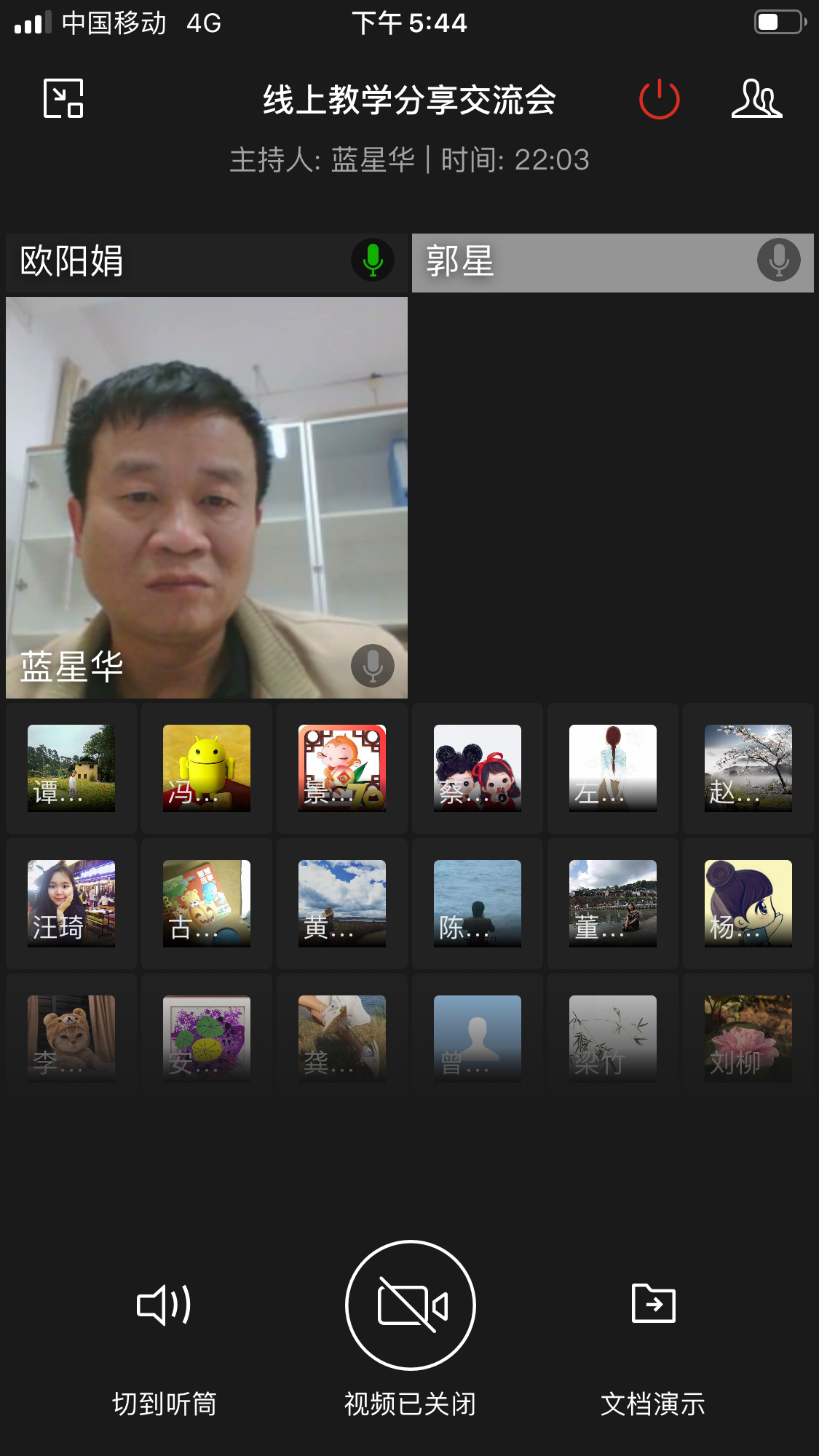Select the participant tile starting with 陈
The width and height of the screenshot is (819, 1456).
click(x=478, y=904)
